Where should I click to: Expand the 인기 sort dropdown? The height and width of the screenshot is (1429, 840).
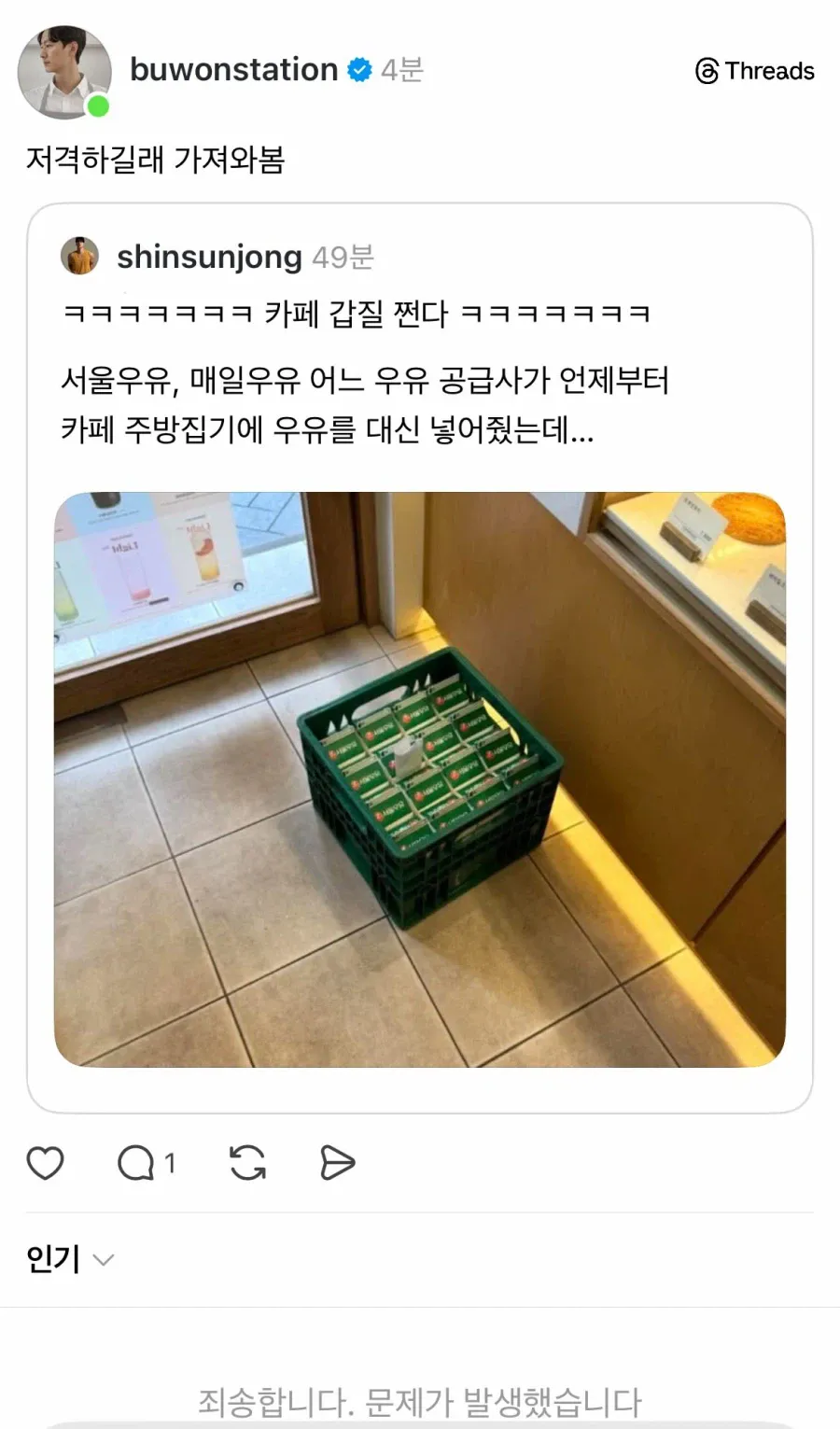[69, 1259]
